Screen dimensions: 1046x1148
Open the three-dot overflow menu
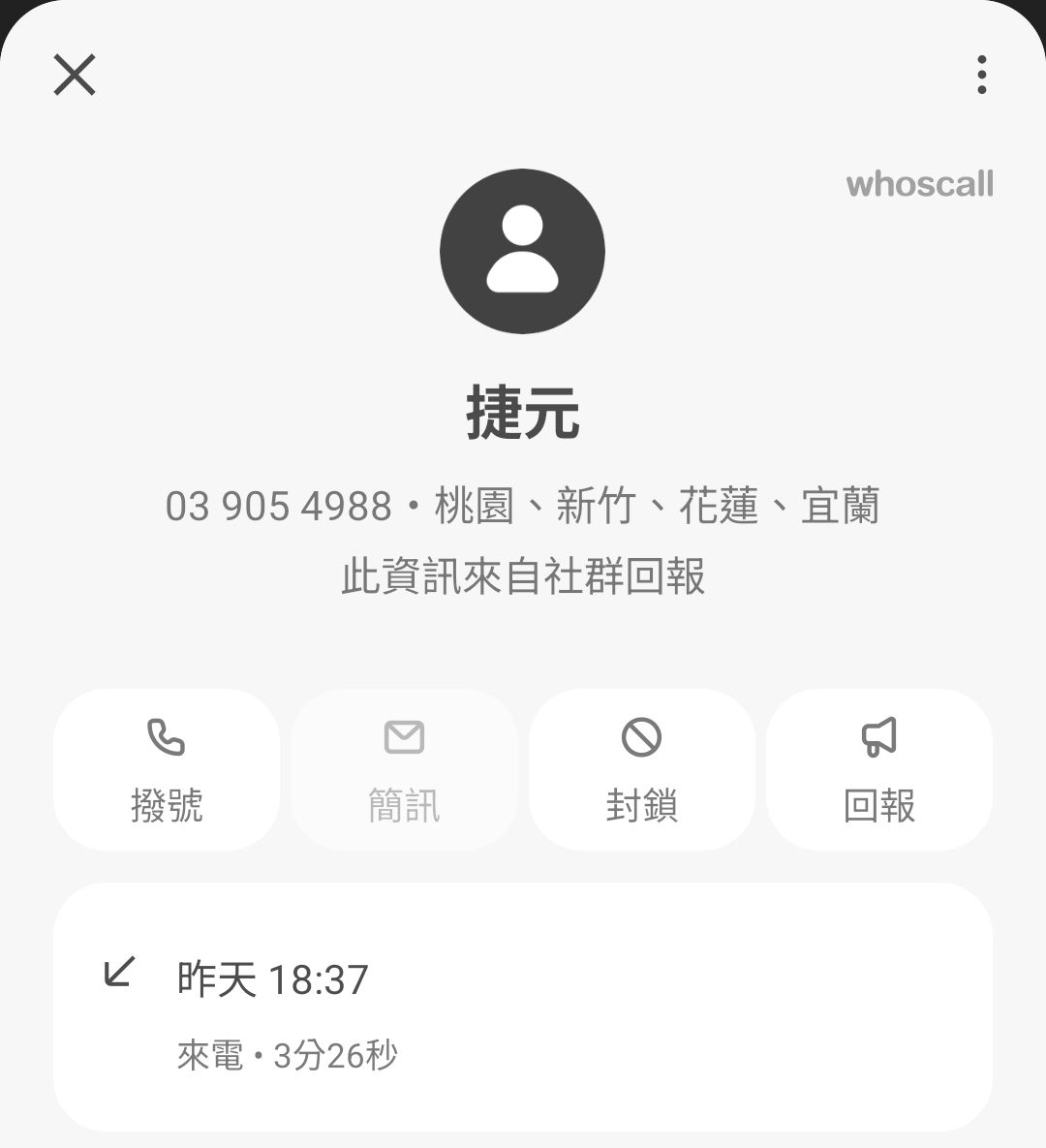[x=981, y=75]
